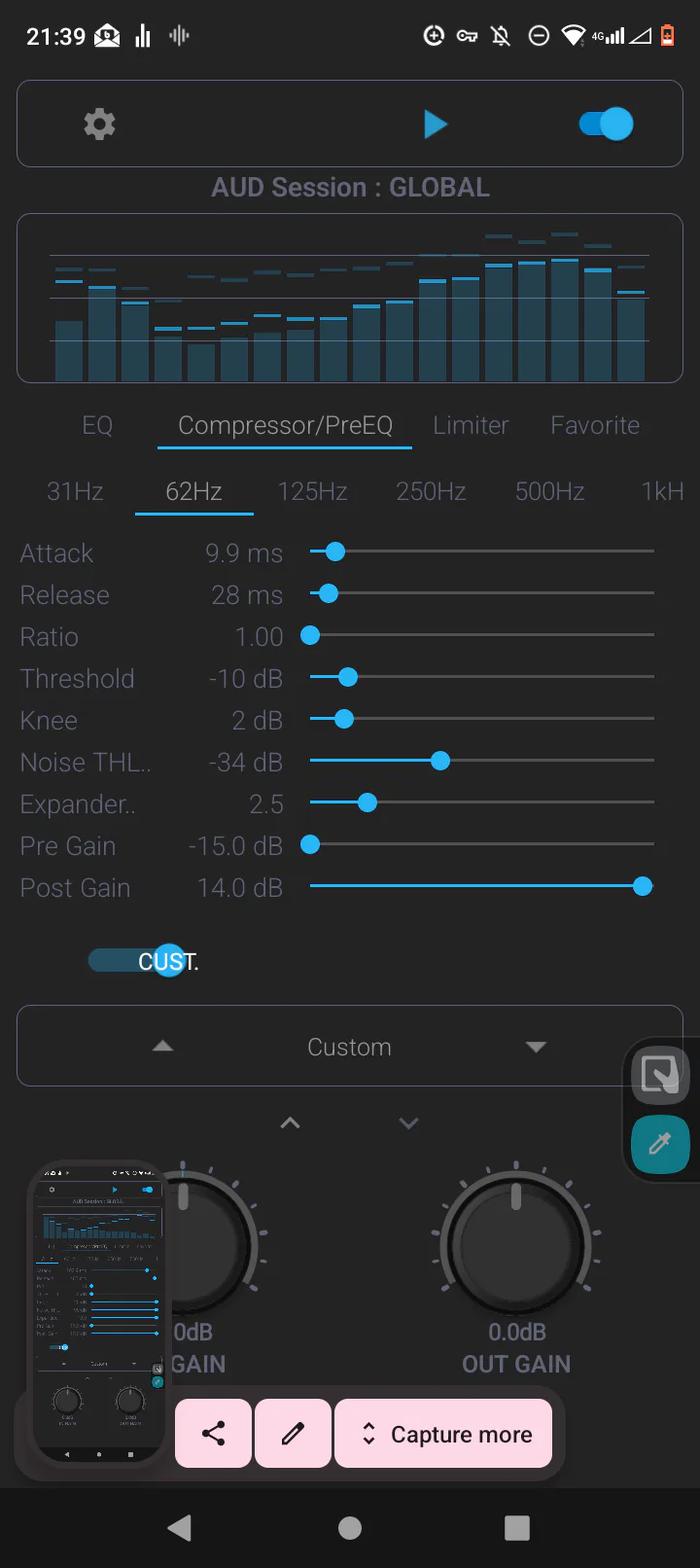This screenshot has height=1568, width=700.
Task: Share the captured screenshot
Action: tap(213, 1434)
